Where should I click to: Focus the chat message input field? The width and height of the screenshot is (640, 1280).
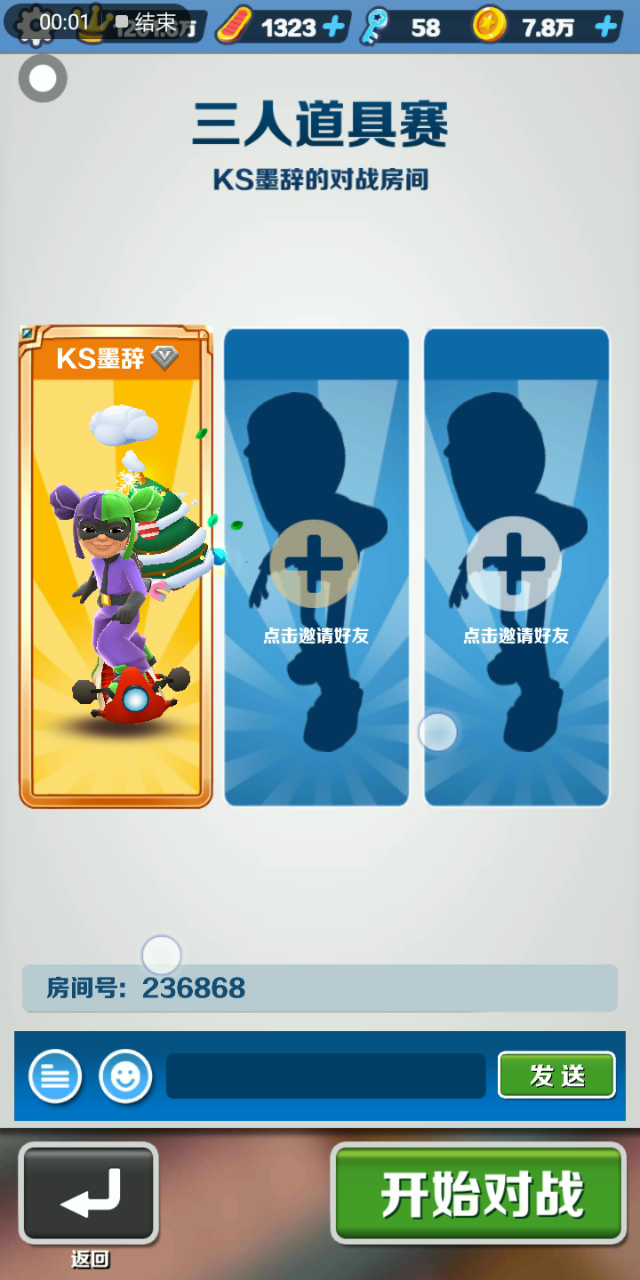(x=325, y=1076)
